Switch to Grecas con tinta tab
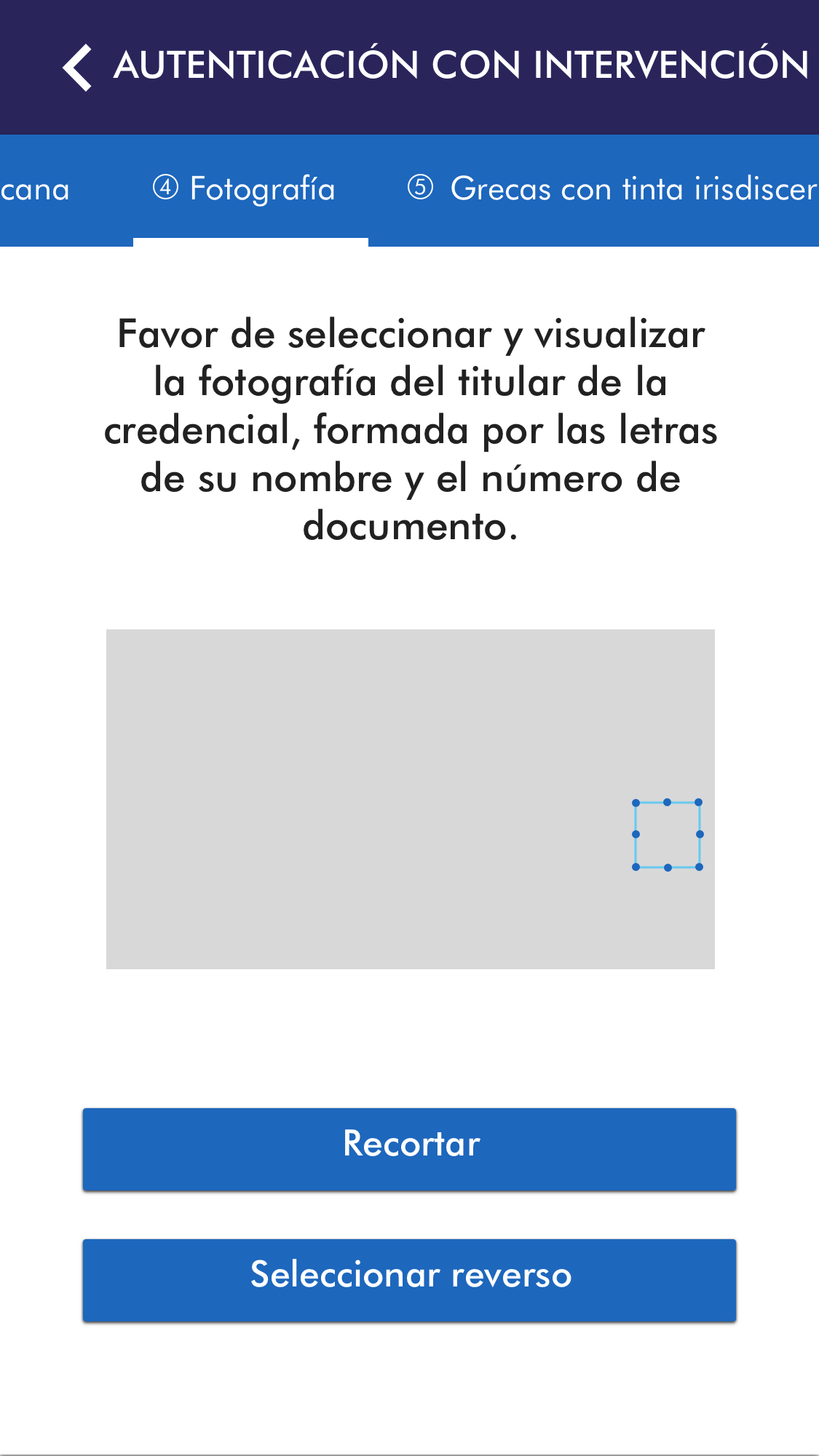Image resolution: width=819 pixels, height=1456 pixels. [612, 189]
